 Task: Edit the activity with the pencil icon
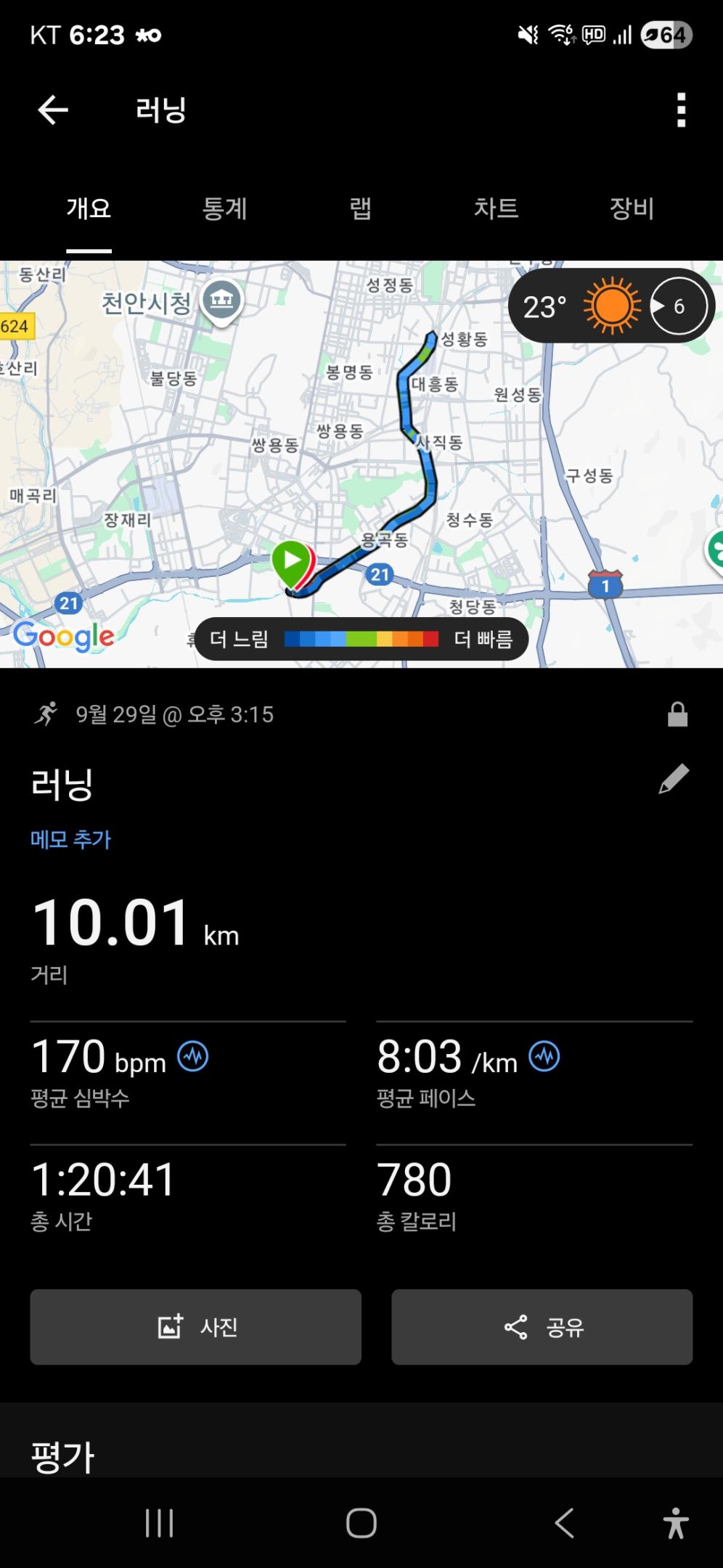click(674, 779)
